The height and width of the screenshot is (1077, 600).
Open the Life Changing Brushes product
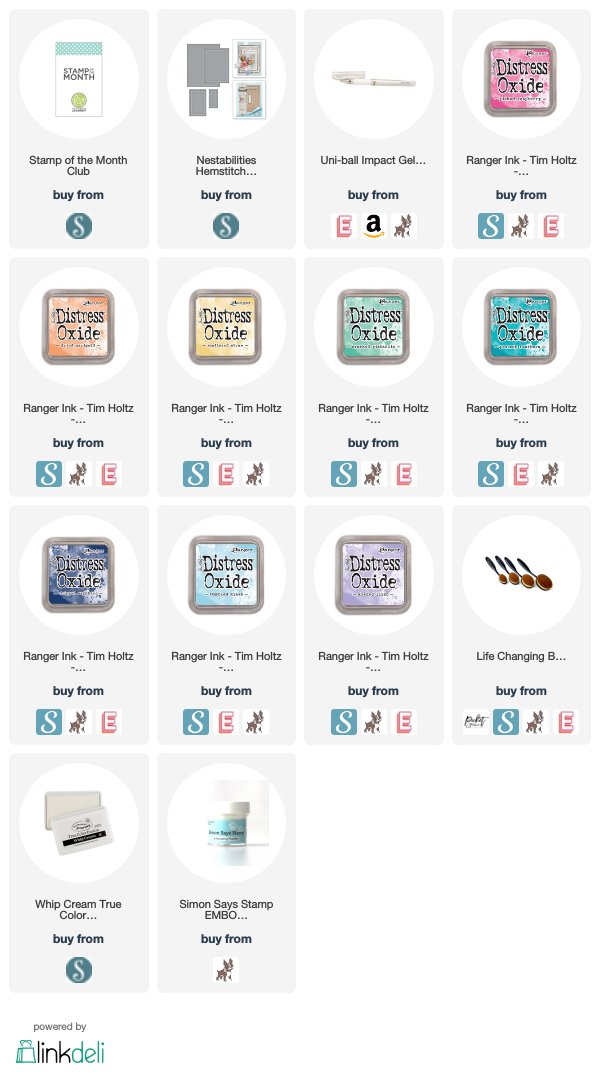tap(521, 575)
